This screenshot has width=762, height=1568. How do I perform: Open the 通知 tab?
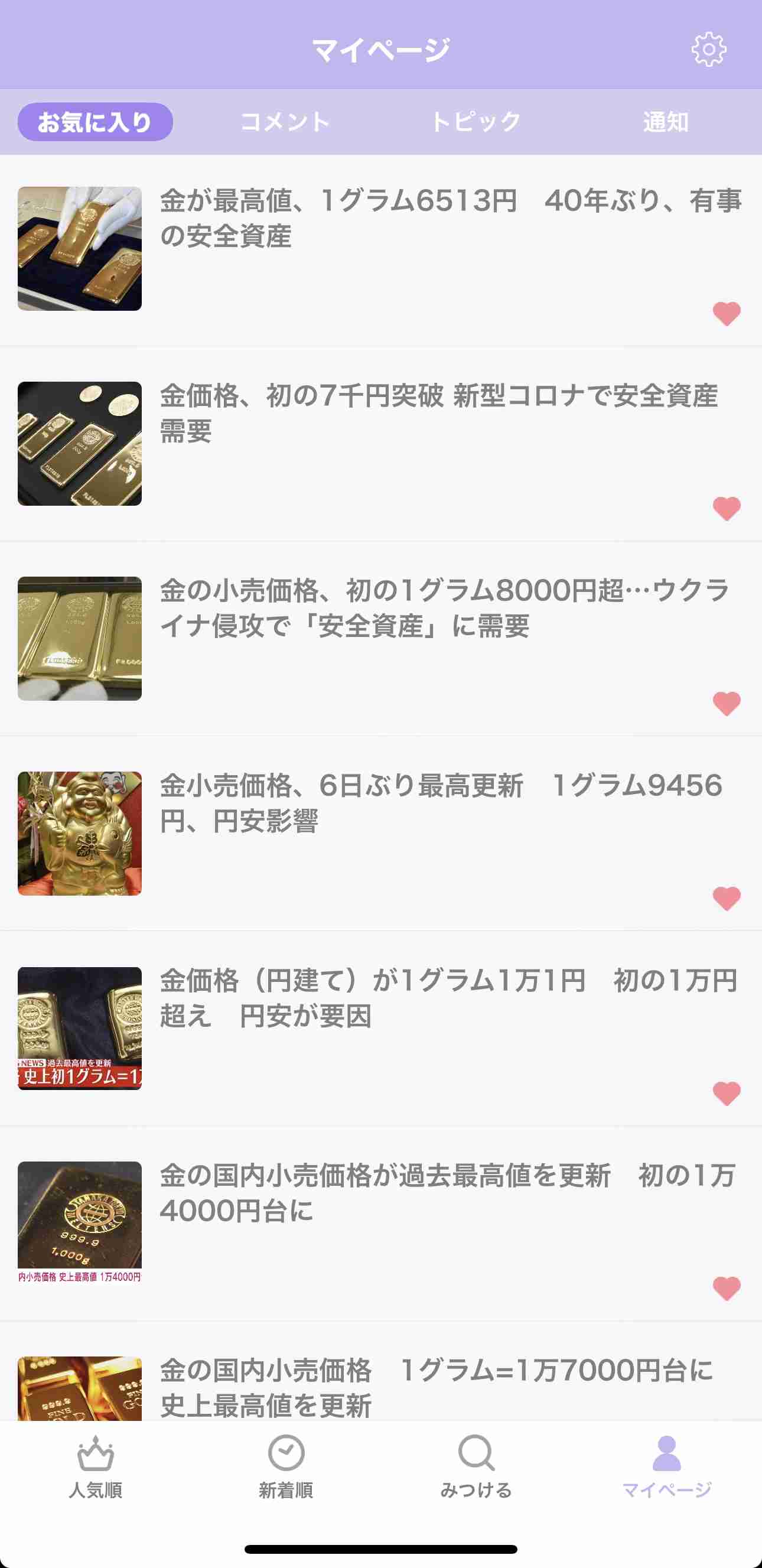[666, 122]
